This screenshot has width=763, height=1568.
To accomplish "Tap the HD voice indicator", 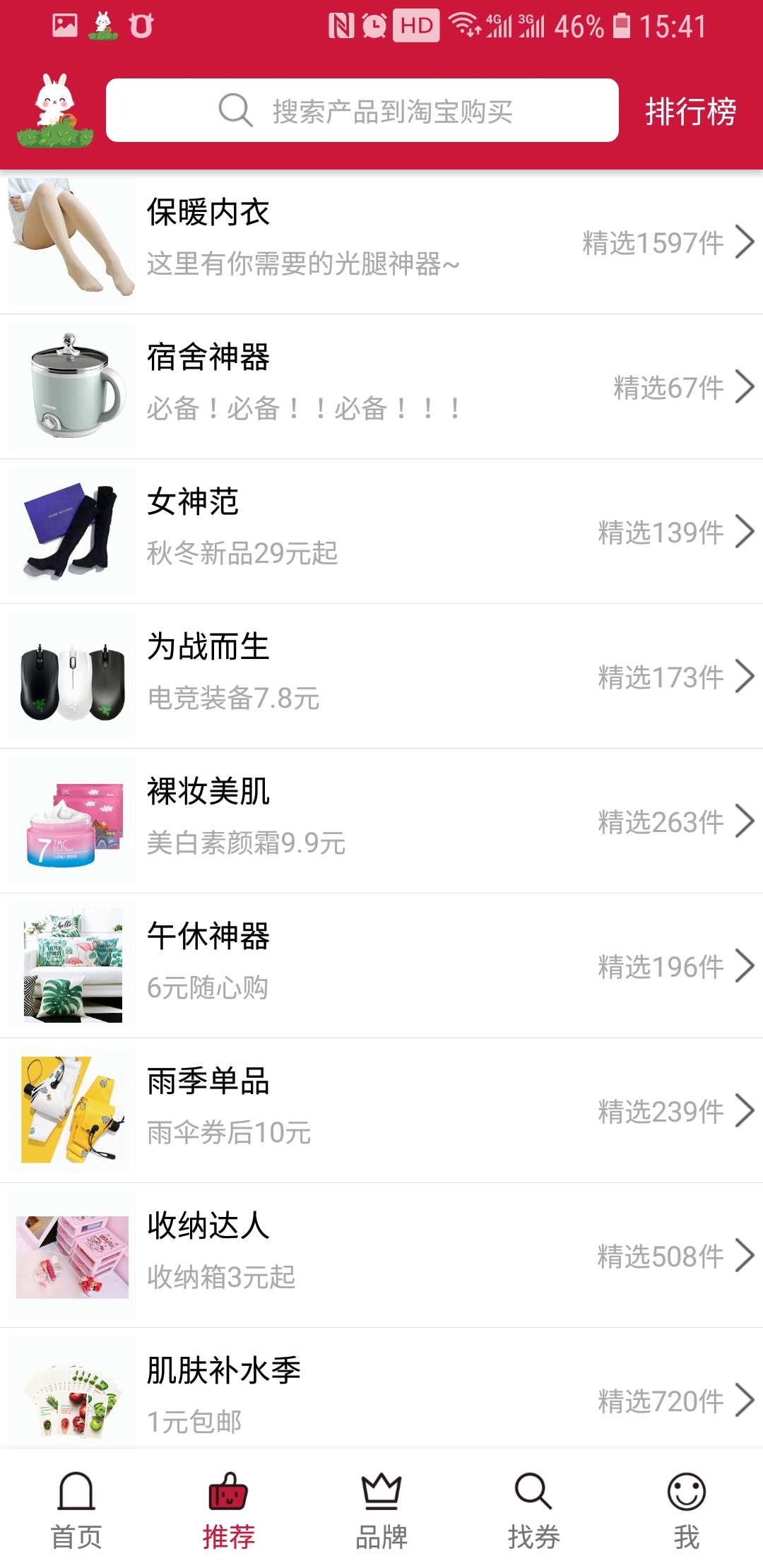I will tap(415, 27).
